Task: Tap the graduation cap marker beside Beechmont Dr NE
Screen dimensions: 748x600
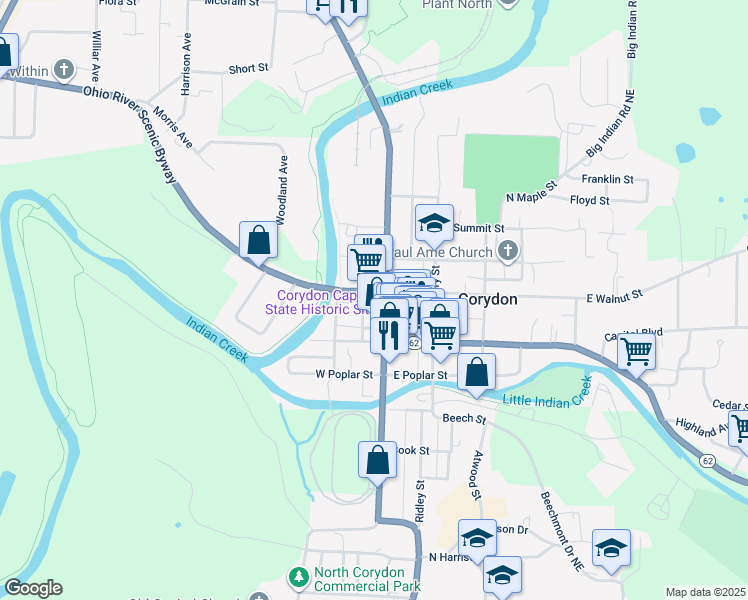Action: (x=611, y=548)
